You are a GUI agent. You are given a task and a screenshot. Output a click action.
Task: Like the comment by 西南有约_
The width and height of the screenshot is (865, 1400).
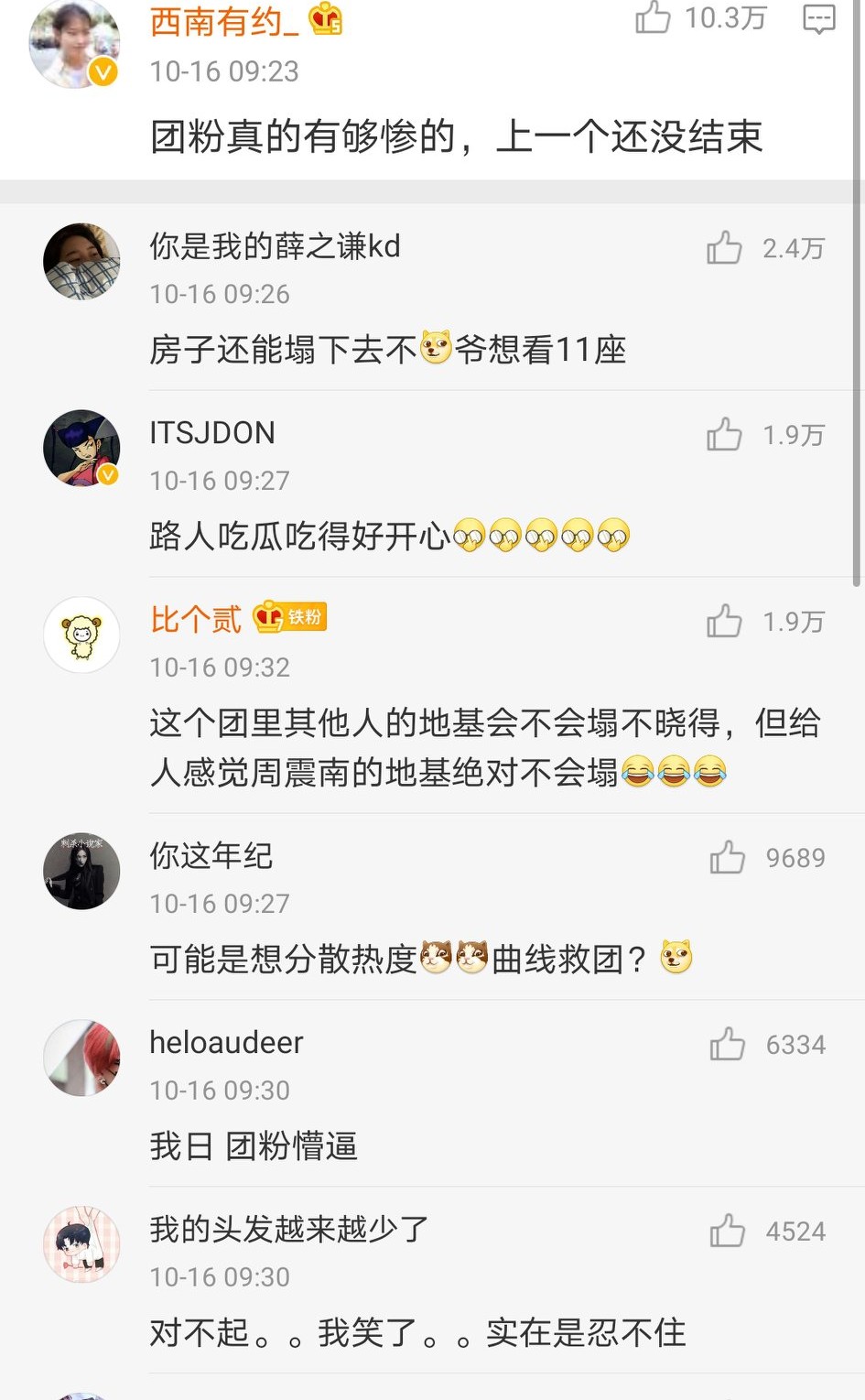[653, 17]
